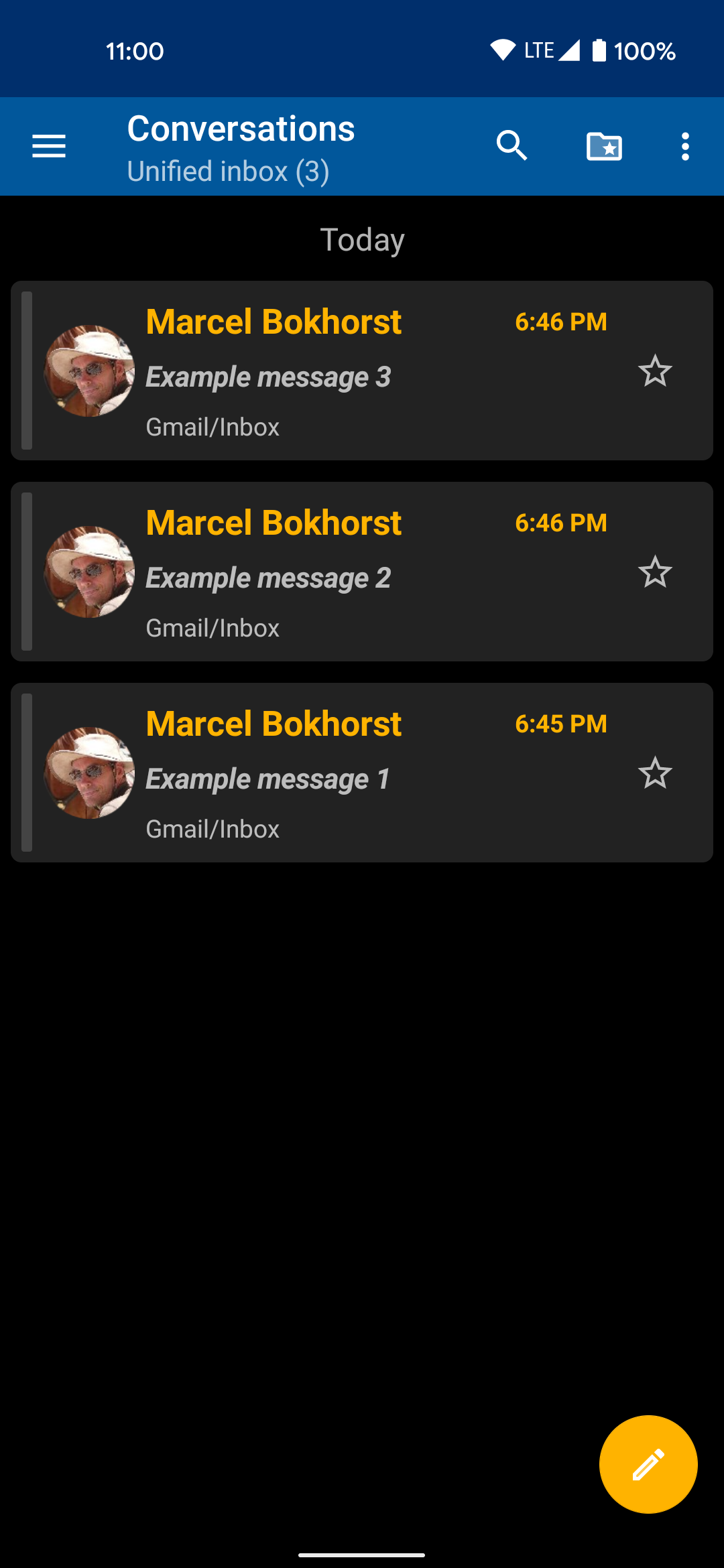
Task: Collapse the Today message group header
Action: 361,239
